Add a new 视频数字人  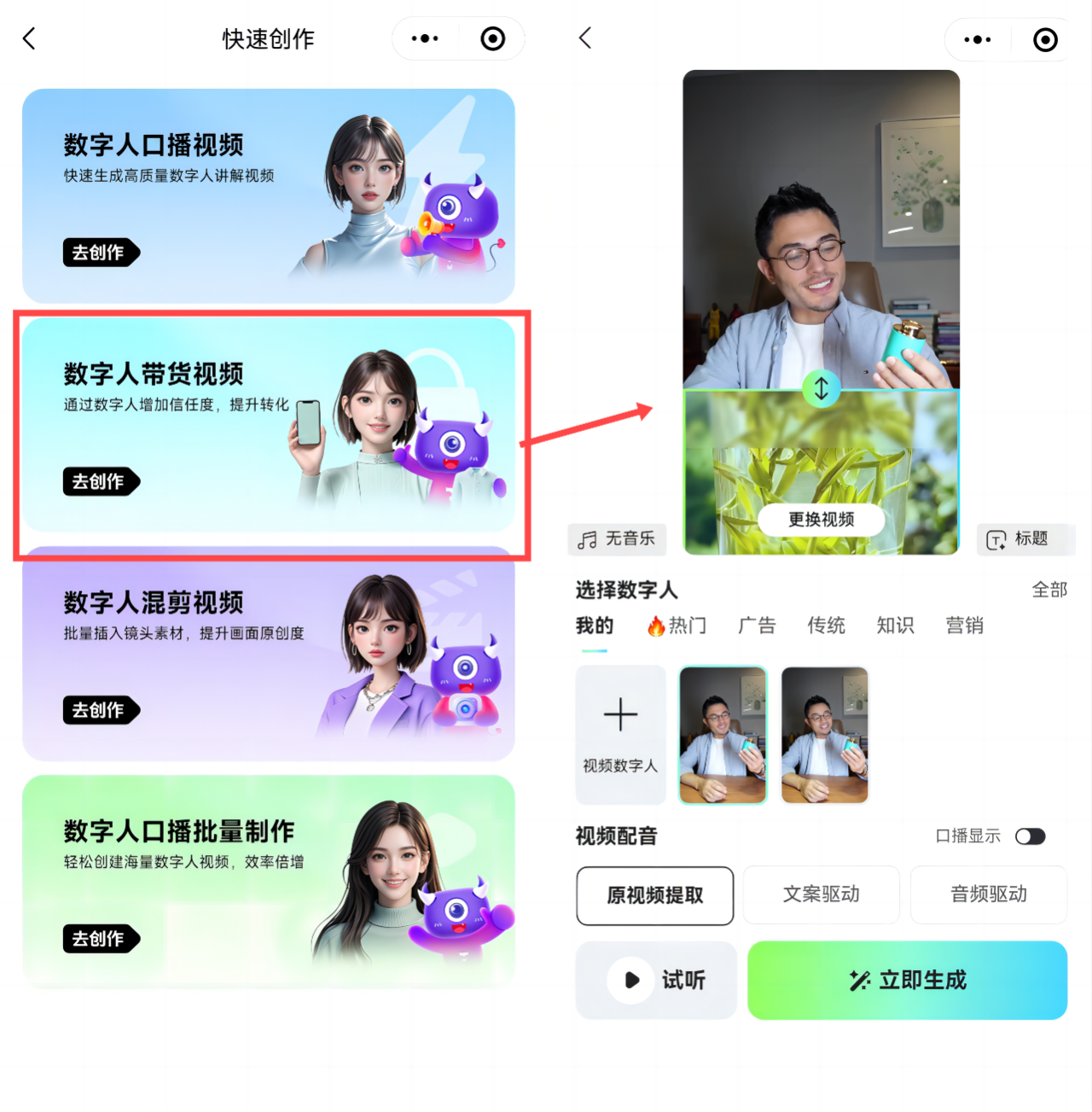pos(620,732)
